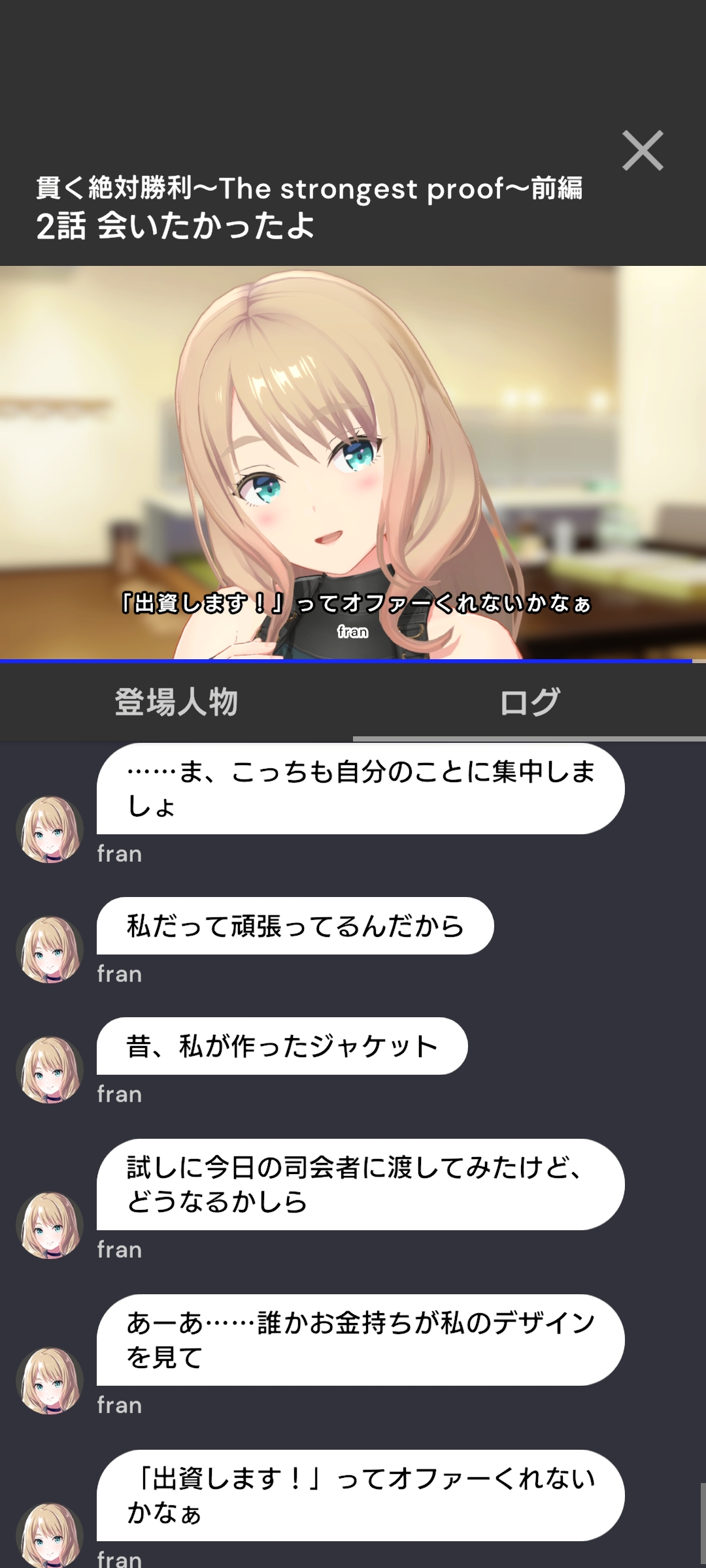Close the story viewer with the X
706x1568 pixels.
pyautogui.click(x=643, y=150)
